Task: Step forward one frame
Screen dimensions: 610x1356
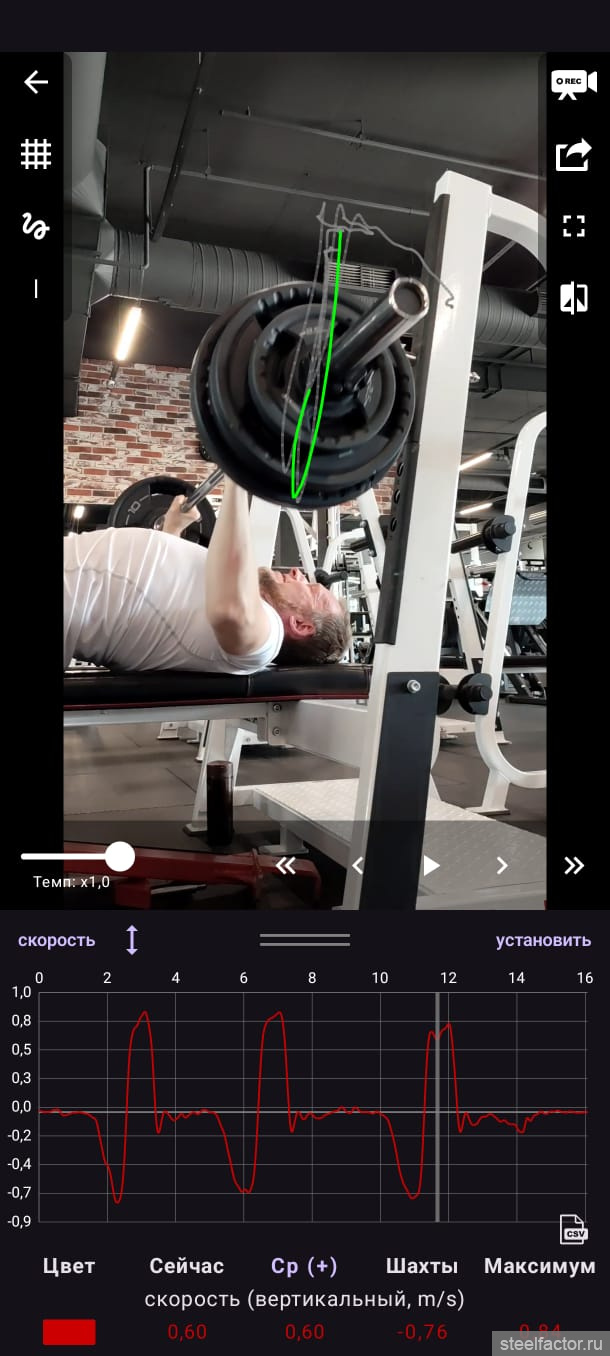Action: [x=502, y=866]
